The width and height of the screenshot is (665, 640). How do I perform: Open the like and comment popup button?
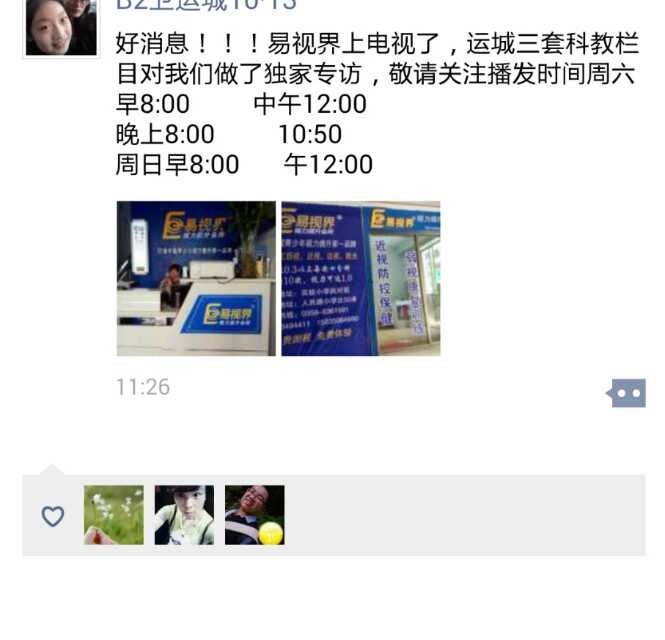[x=627, y=393]
